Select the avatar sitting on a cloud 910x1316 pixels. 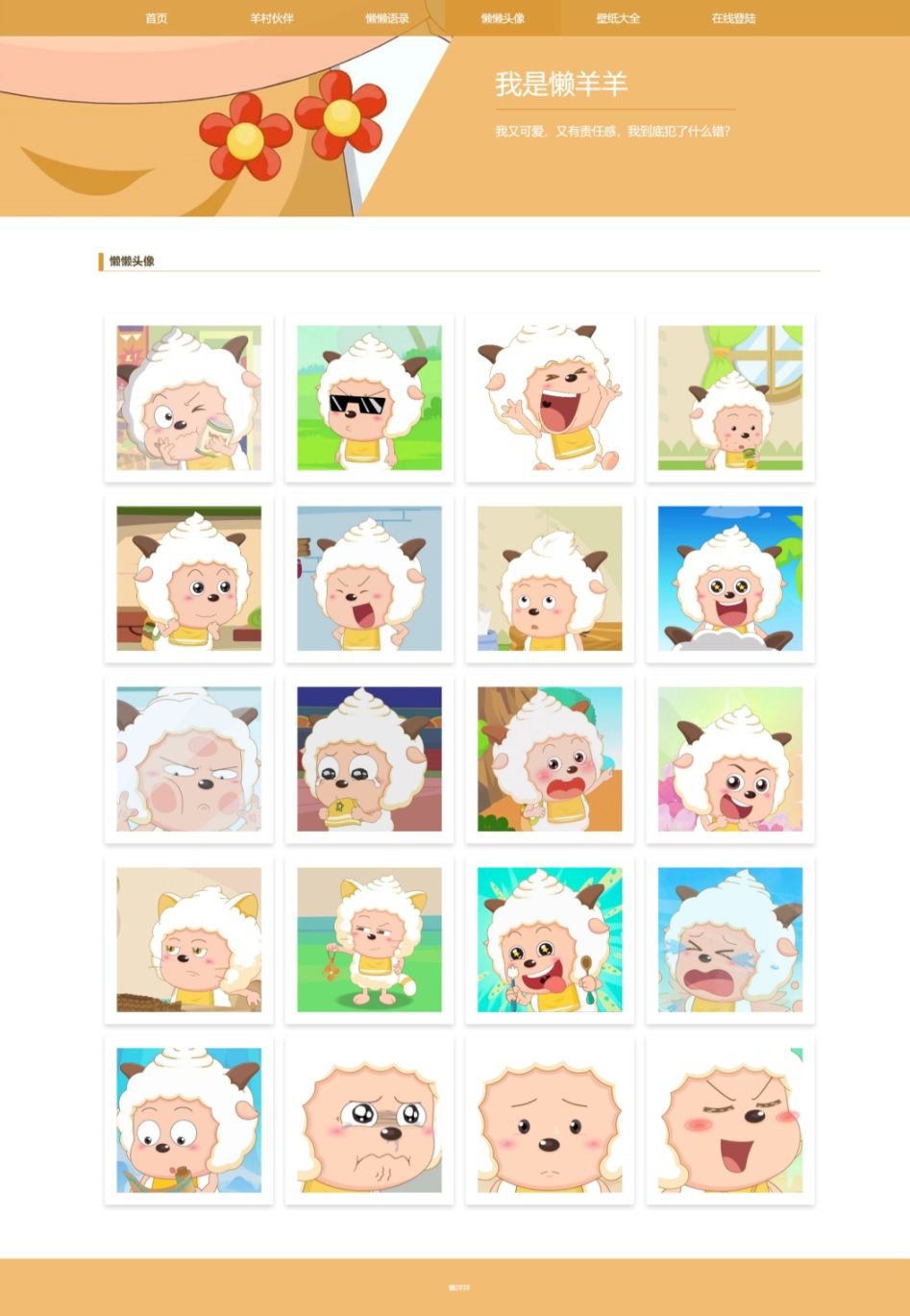(730, 579)
